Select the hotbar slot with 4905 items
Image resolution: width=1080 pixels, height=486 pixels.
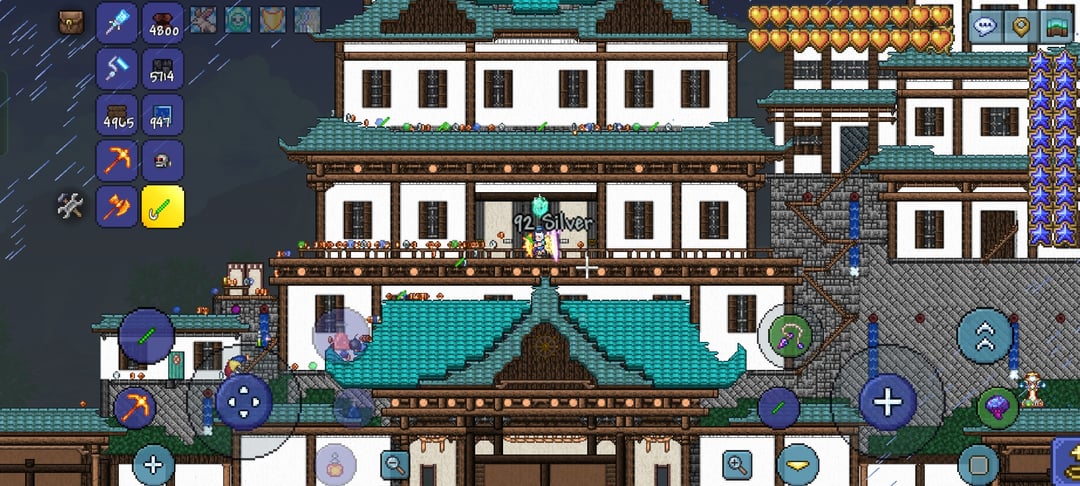click(x=117, y=115)
